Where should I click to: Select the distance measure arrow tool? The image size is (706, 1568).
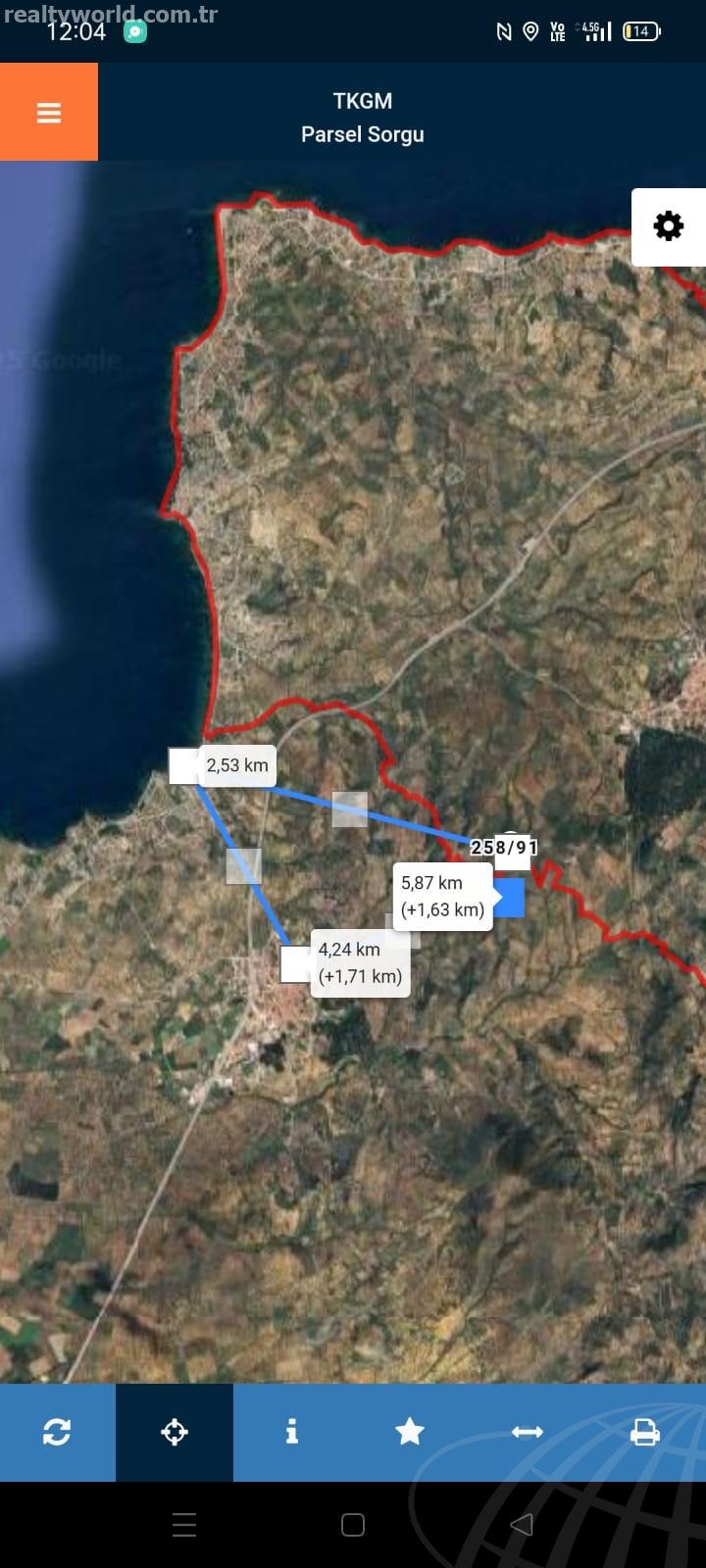pyautogui.click(x=528, y=1432)
